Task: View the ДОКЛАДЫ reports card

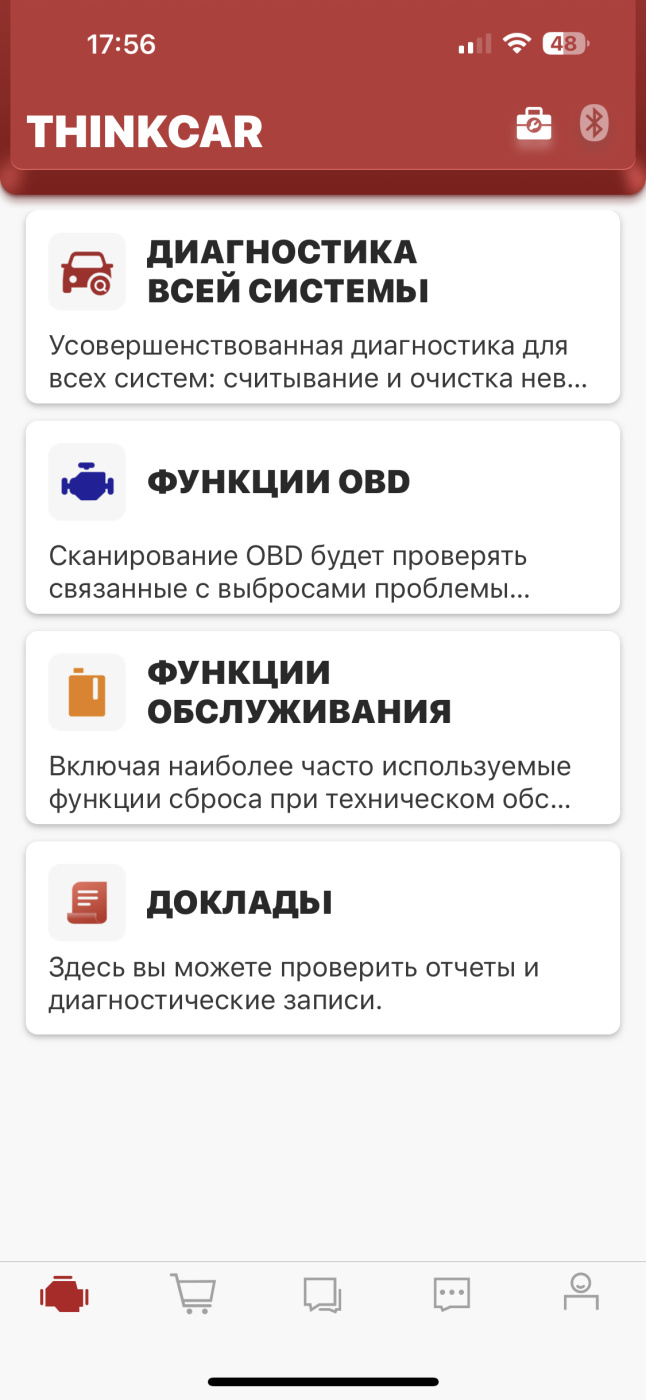Action: point(322,938)
